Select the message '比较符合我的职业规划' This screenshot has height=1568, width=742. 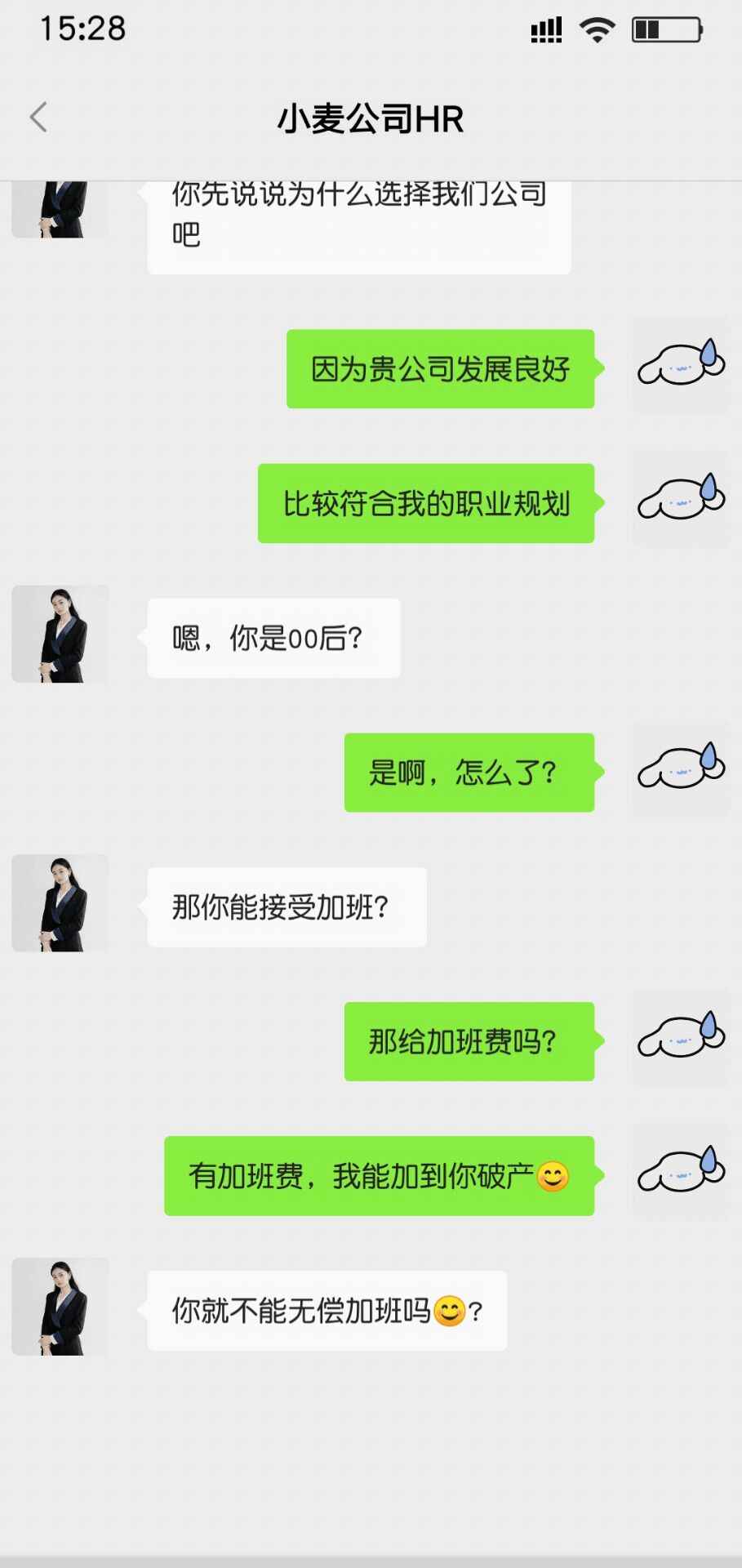click(x=427, y=503)
